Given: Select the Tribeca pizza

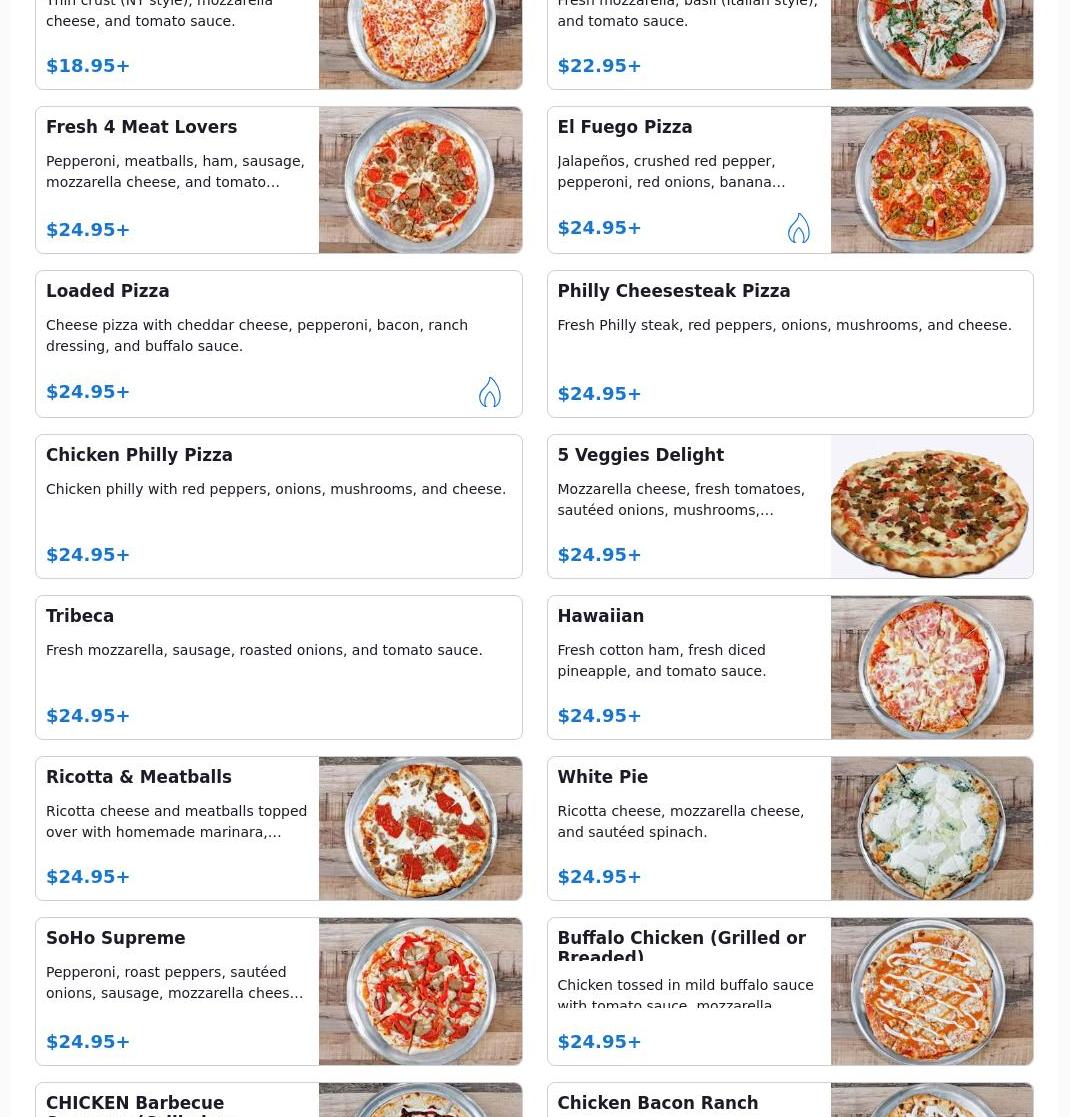Looking at the screenshot, I should 278,667.
